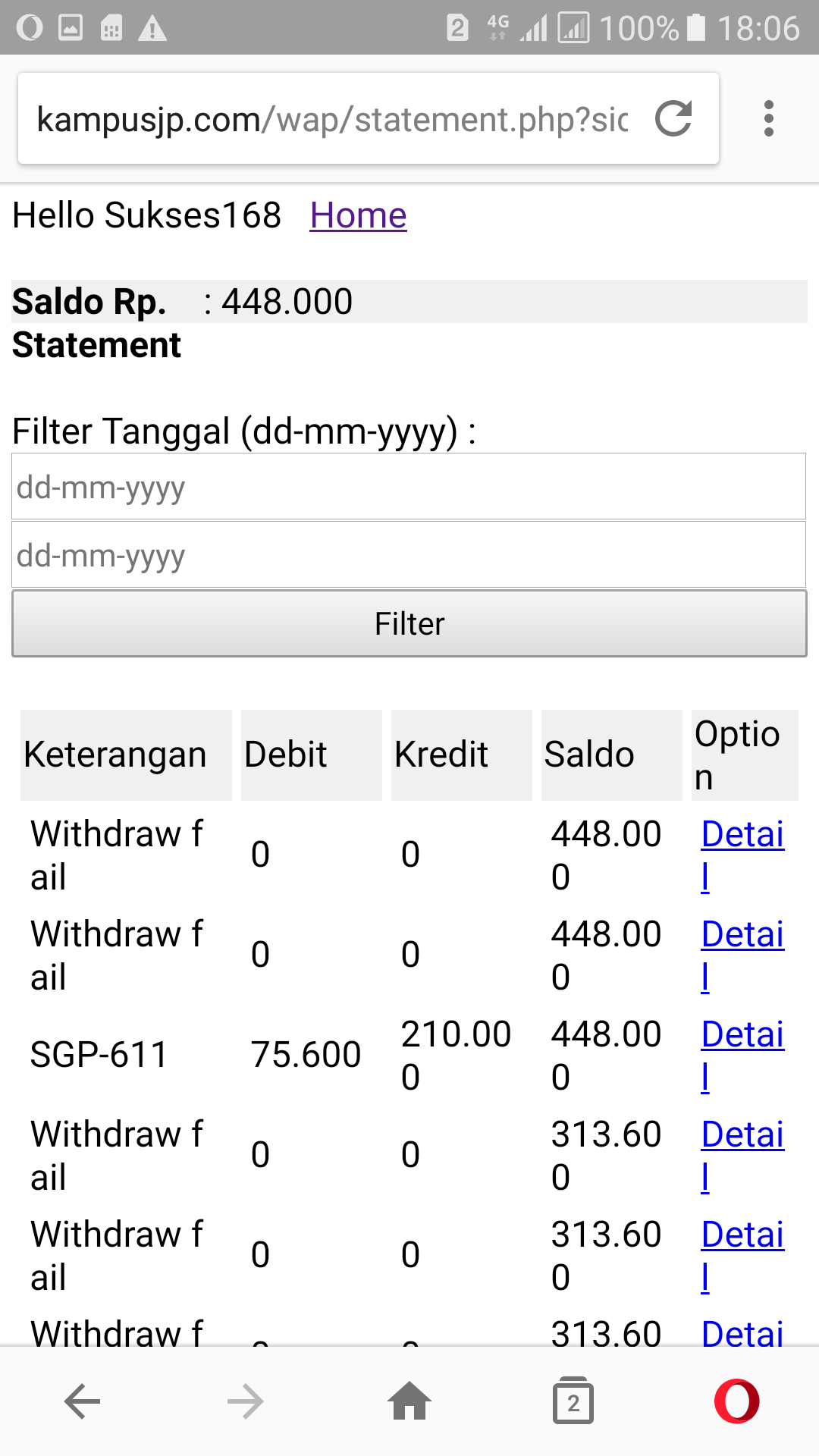Go back to the previous page

coord(82,1401)
